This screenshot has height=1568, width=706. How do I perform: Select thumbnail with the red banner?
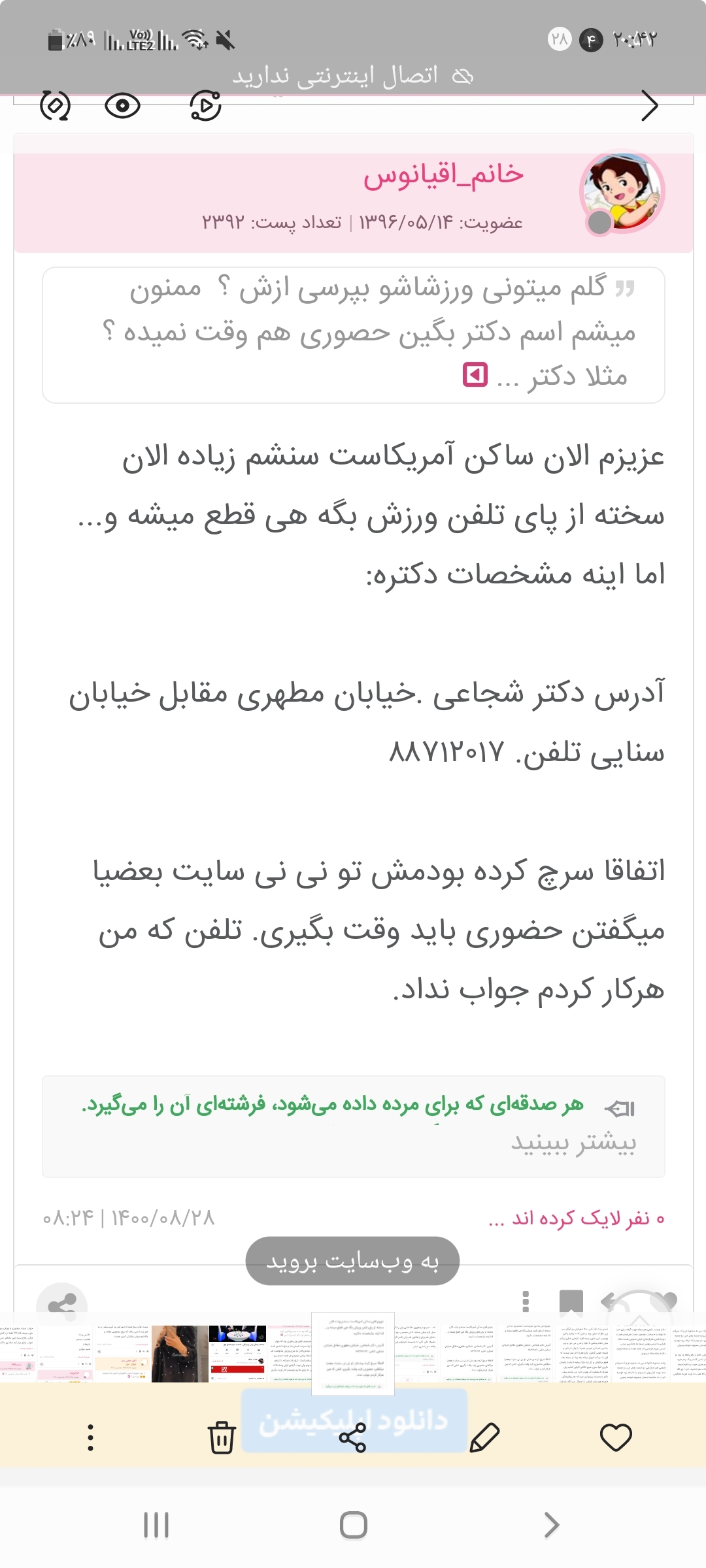pyautogui.click(x=237, y=1354)
